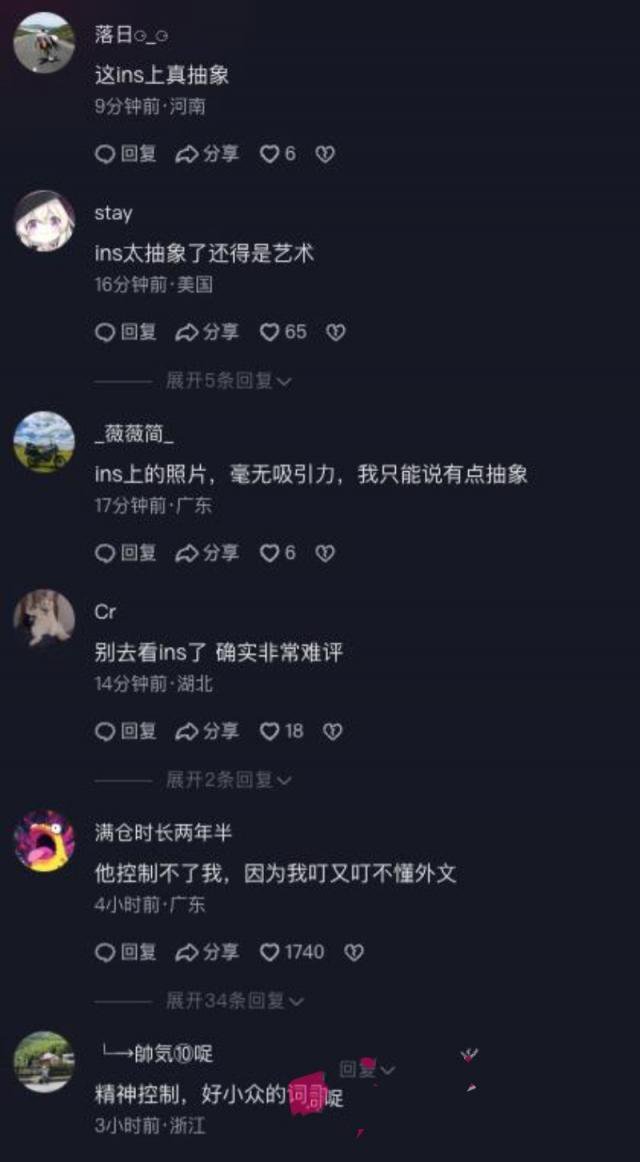Reply to 落日's comment
The height and width of the screenshot is (1162, 640).
tap(126, 154)
